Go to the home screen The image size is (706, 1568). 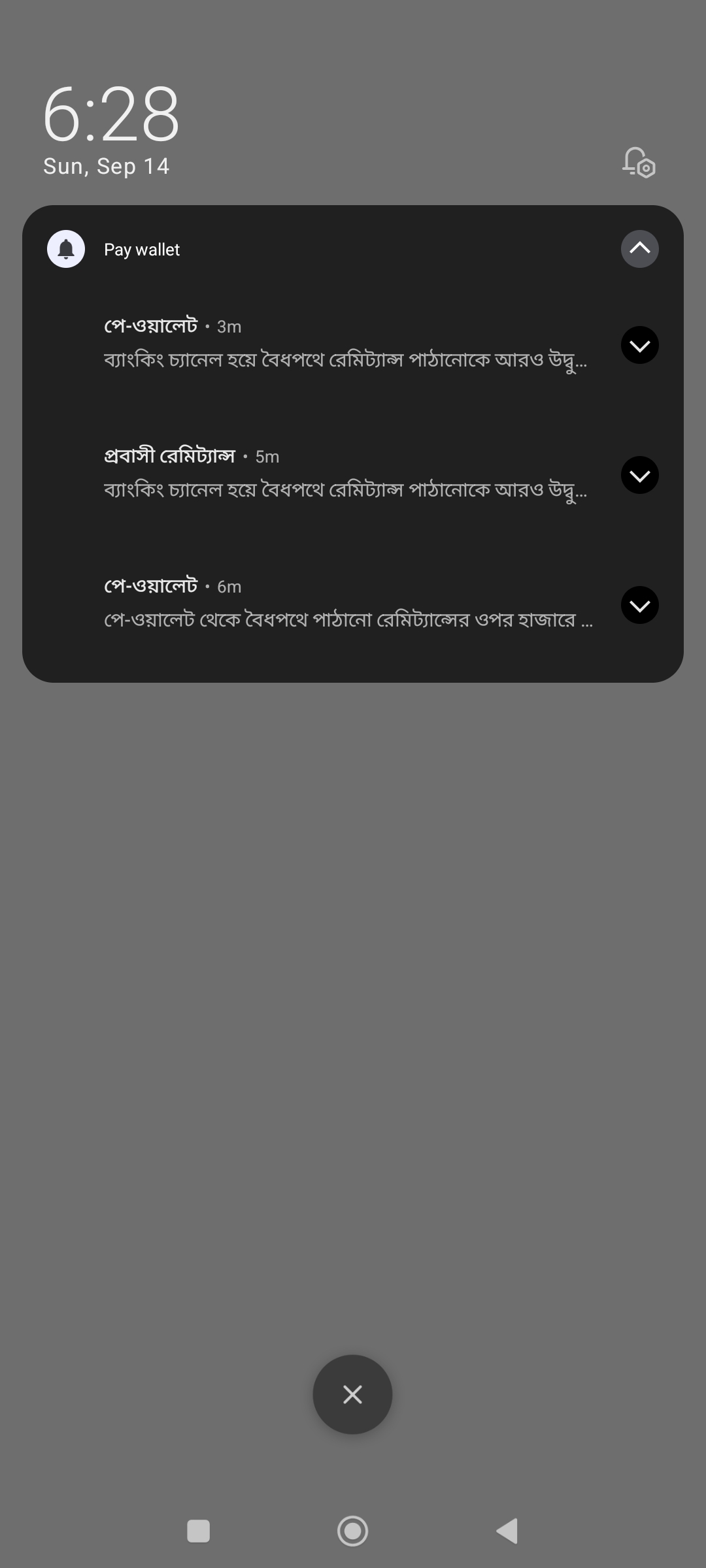click(352, 1531)
